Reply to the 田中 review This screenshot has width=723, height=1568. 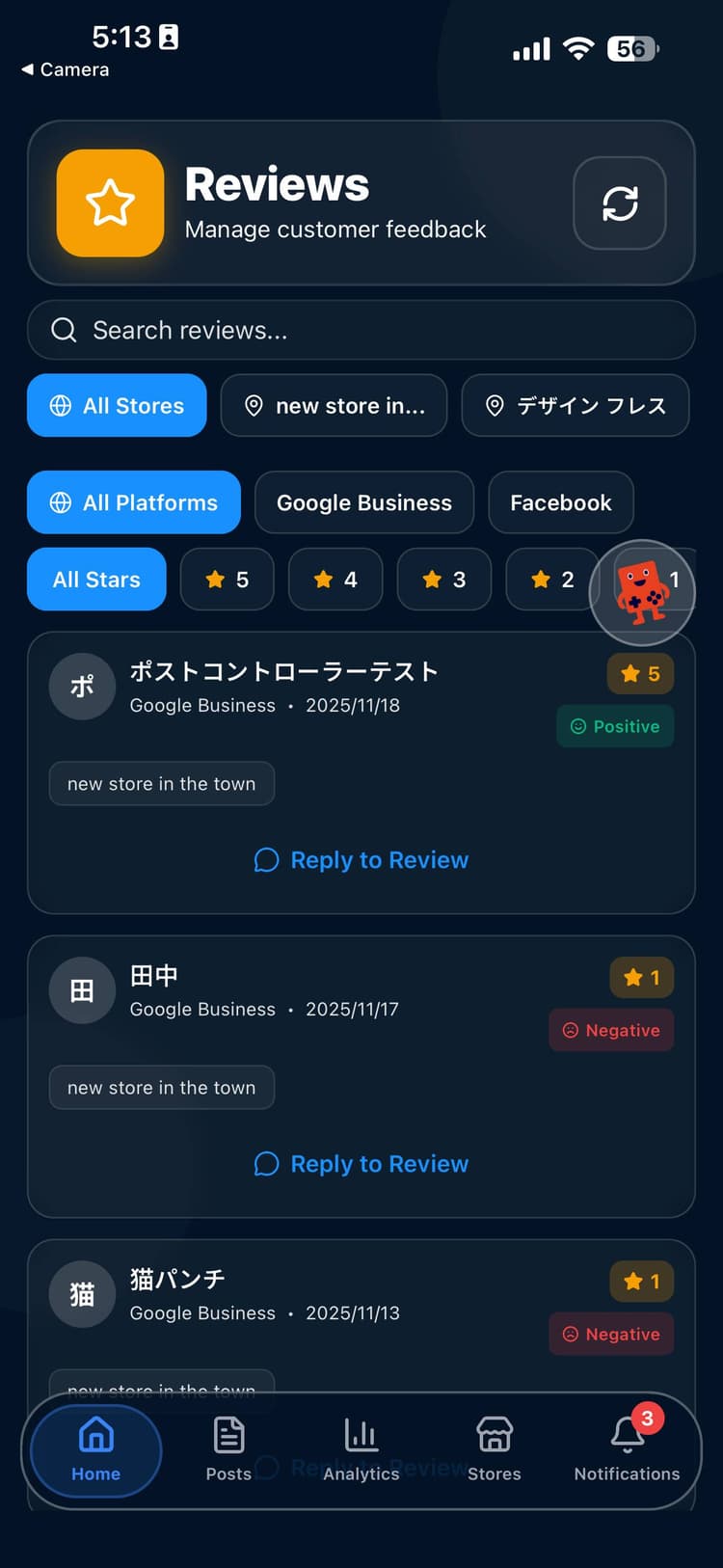[361, 1164]
